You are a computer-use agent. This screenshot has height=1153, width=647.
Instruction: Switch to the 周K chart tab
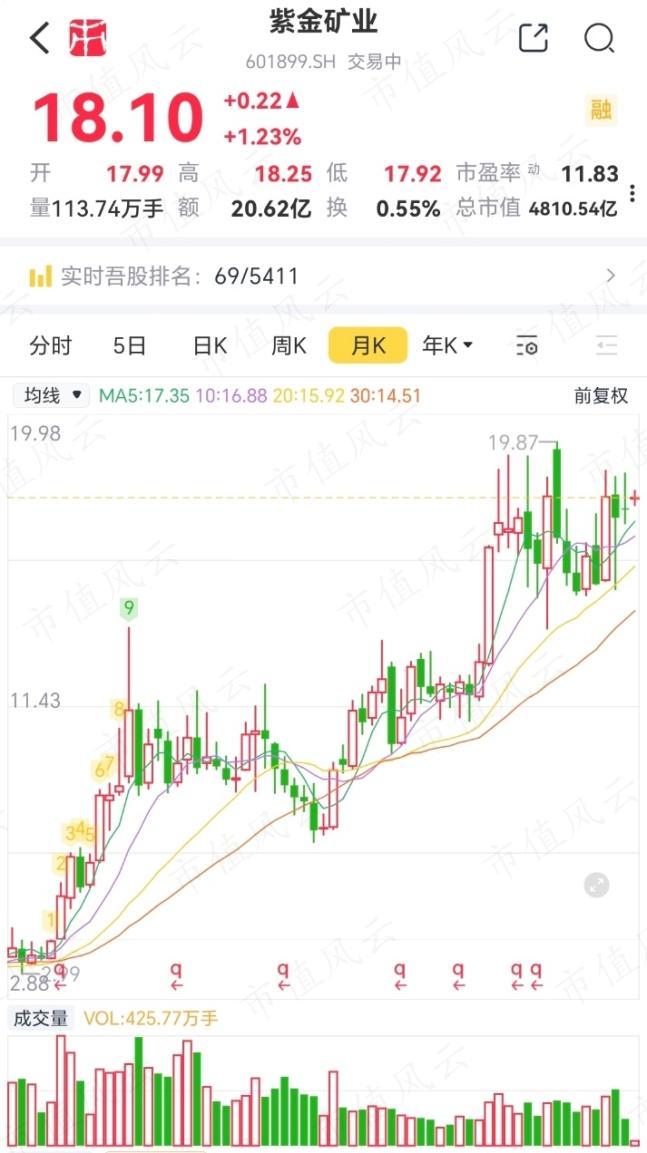(x=289, y=346)
